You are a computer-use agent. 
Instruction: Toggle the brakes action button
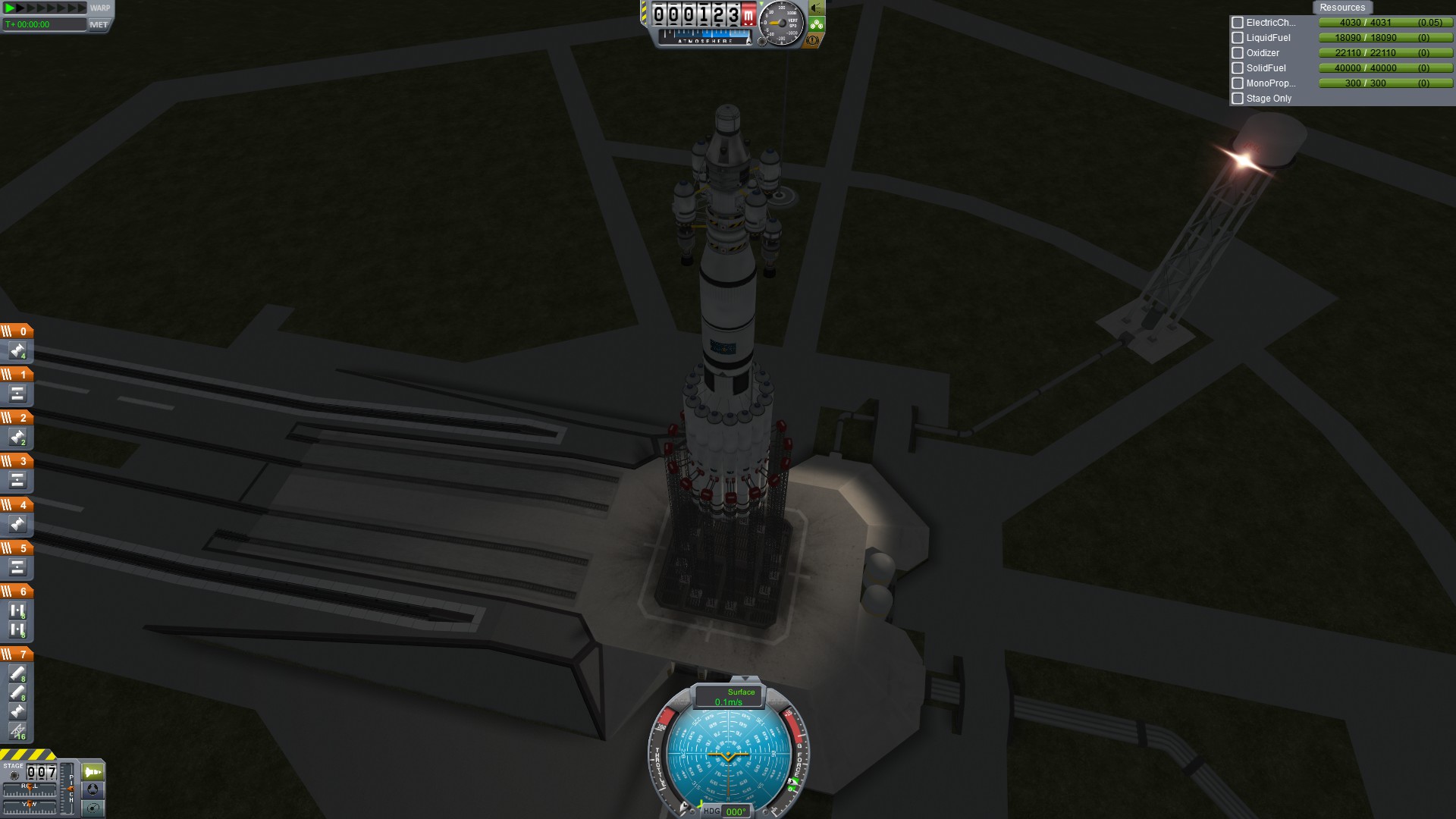pyautogui.click(x=813, y=40)
